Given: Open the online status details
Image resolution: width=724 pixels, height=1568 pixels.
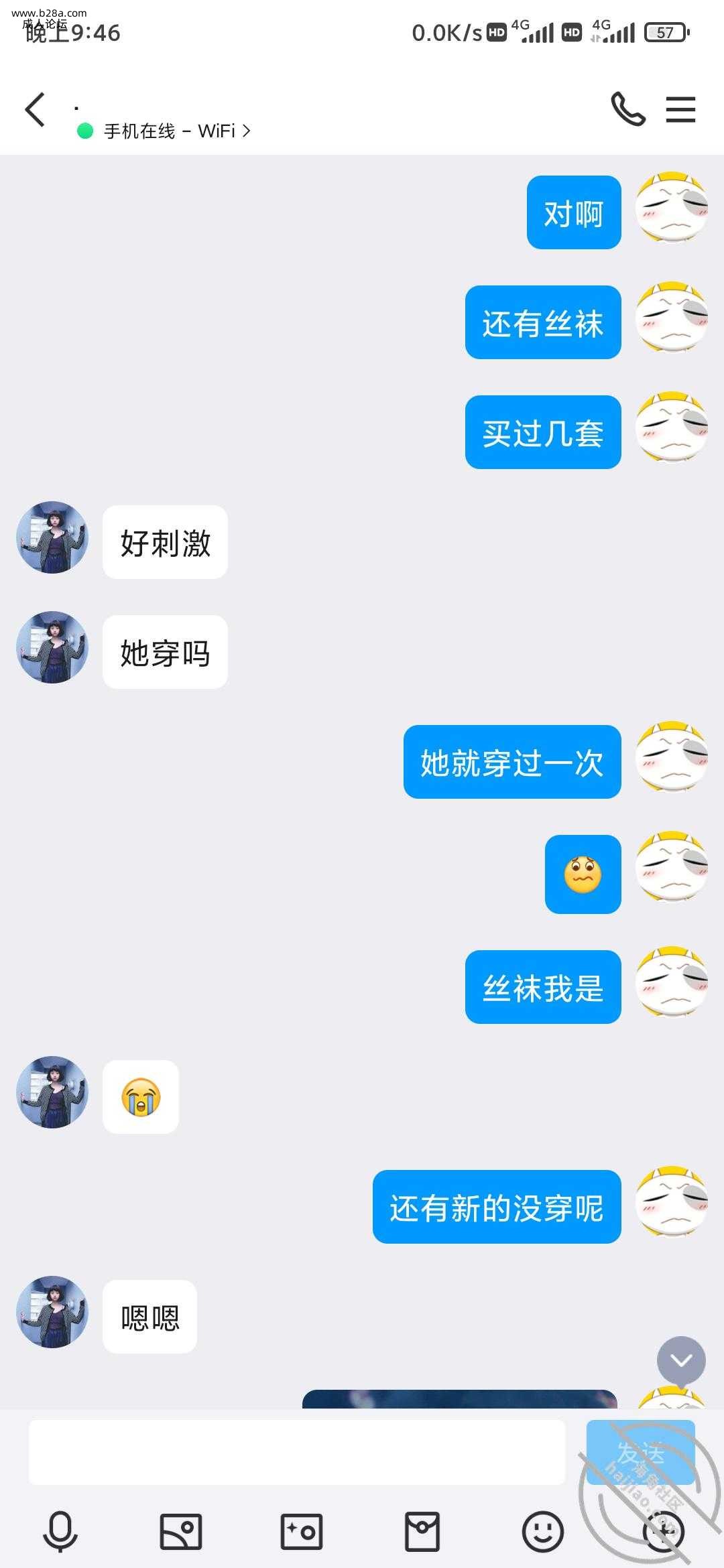Looking at the screenshot, I should click(x=164, y=131).
